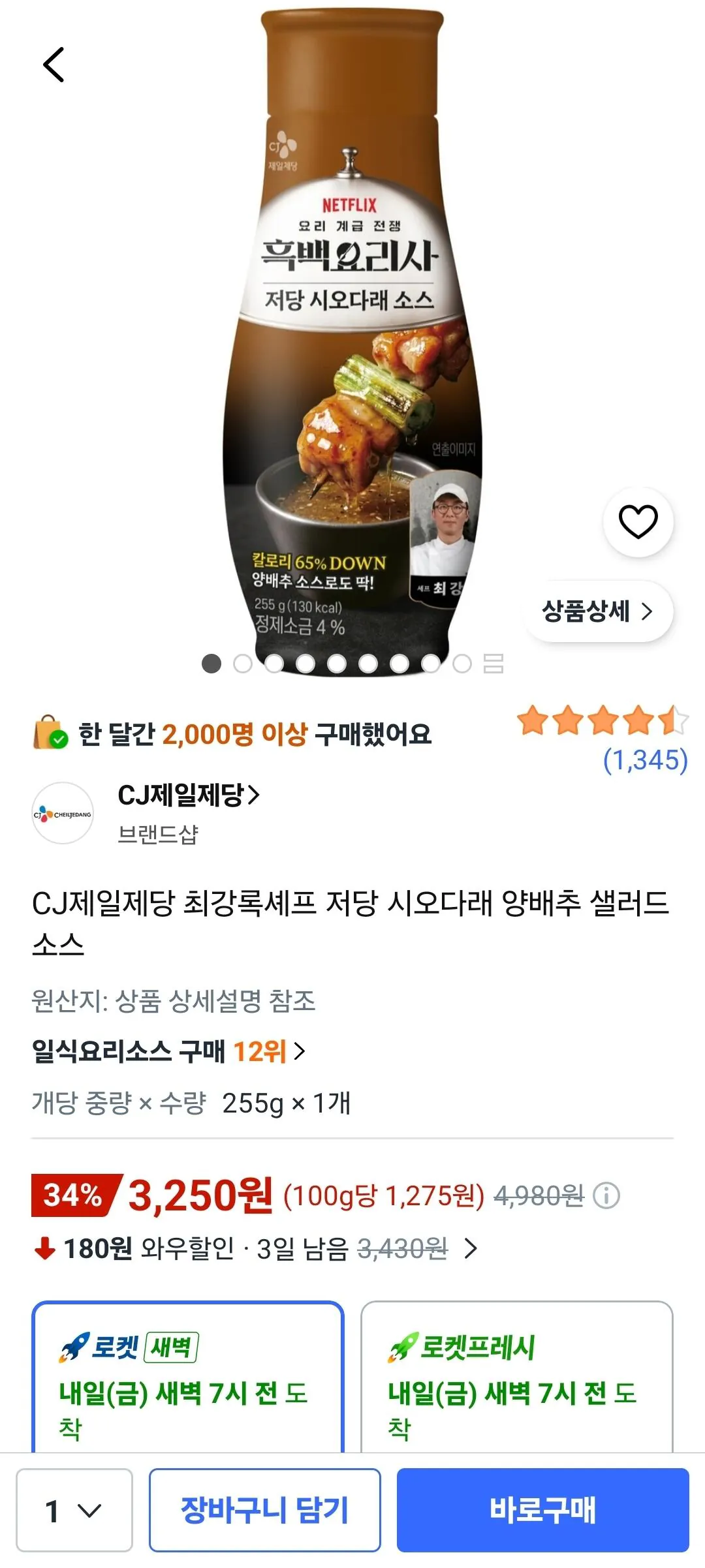Go back using the top-left arrow
This screenshot has height=1568, width=705.
tap(54, 65)
